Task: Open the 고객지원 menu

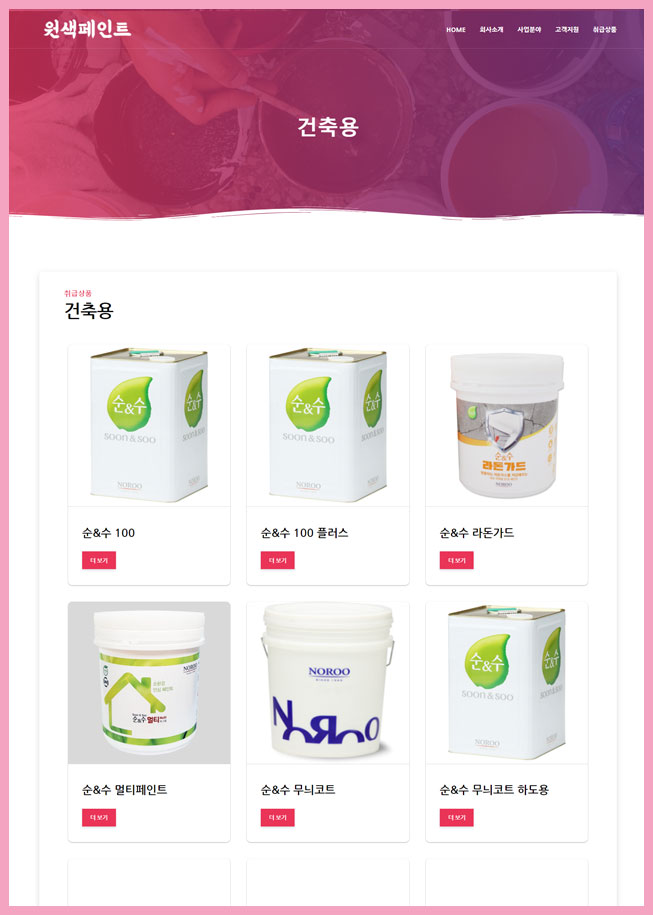Action: pos(567,30)
